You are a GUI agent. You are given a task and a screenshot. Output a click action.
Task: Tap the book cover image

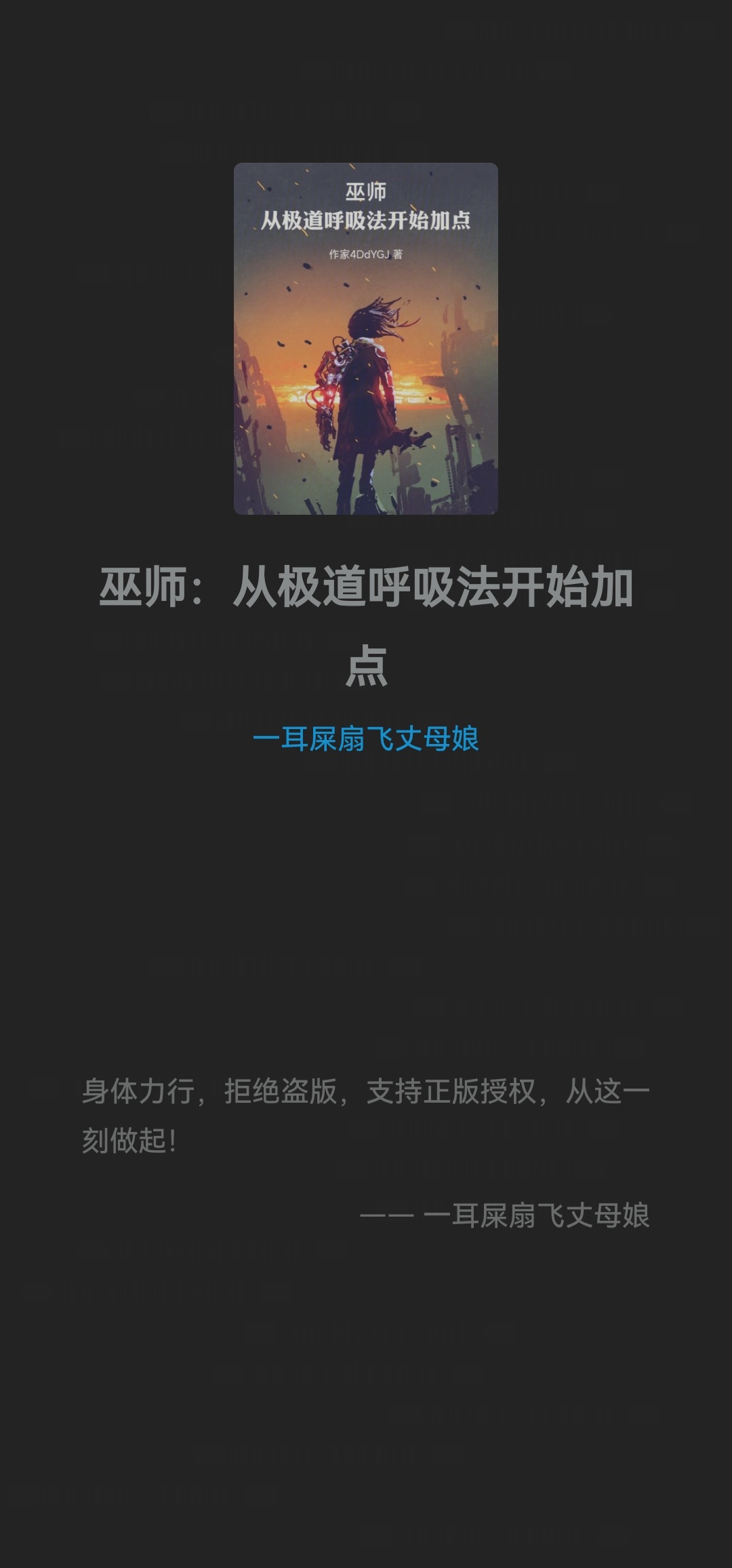pyautogui.click(x=365, y=338)
